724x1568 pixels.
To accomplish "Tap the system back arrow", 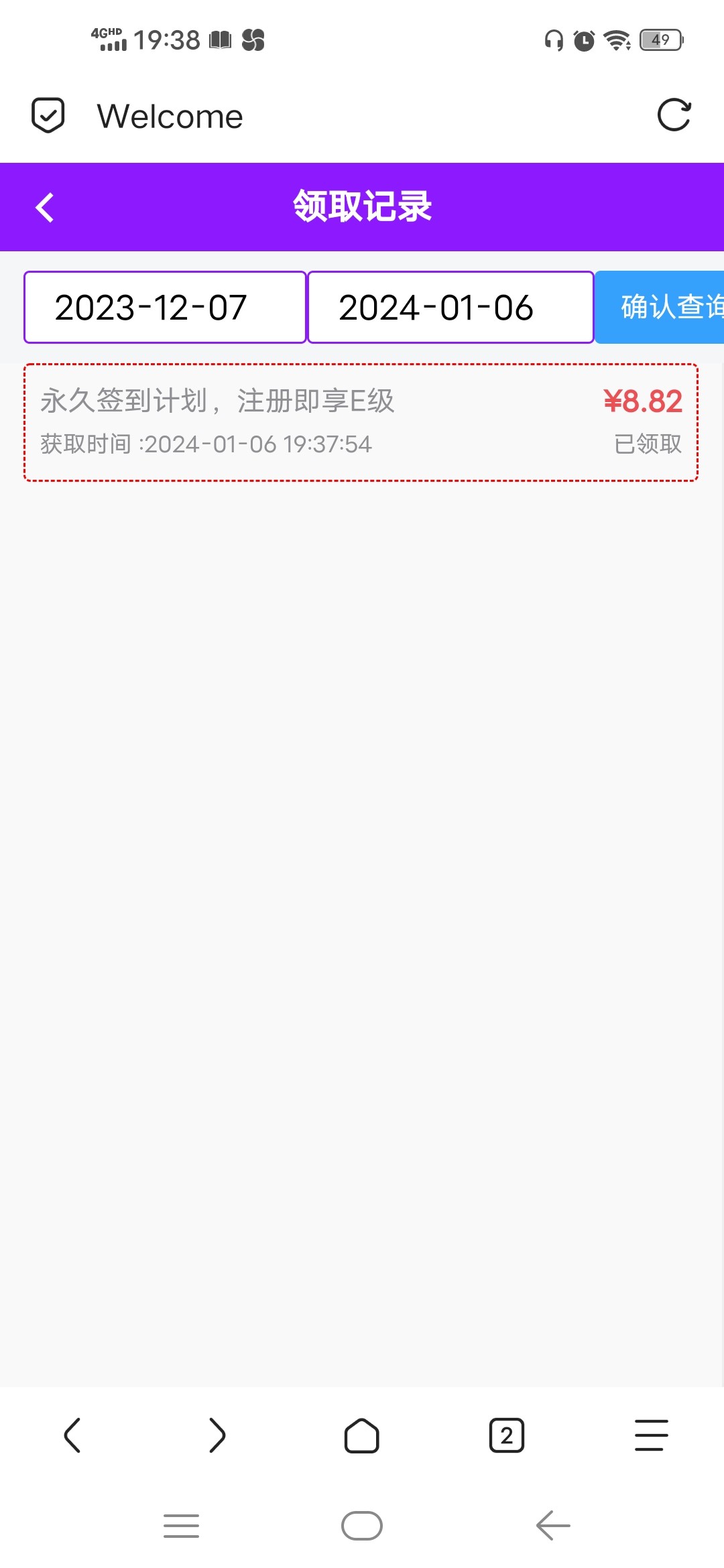I will tap(553, 1526).
